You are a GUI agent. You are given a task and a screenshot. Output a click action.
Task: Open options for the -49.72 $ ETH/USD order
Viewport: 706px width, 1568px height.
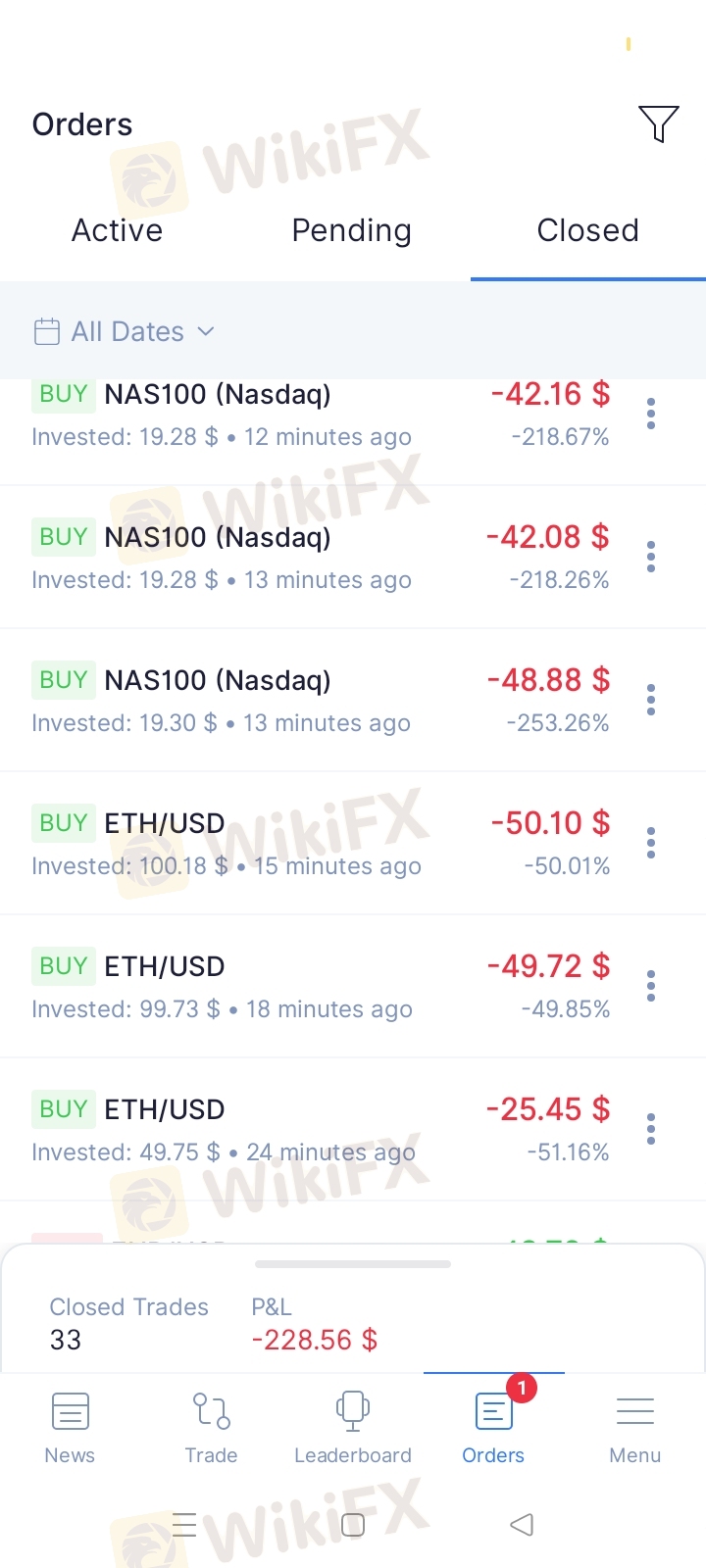click(651, 986)
